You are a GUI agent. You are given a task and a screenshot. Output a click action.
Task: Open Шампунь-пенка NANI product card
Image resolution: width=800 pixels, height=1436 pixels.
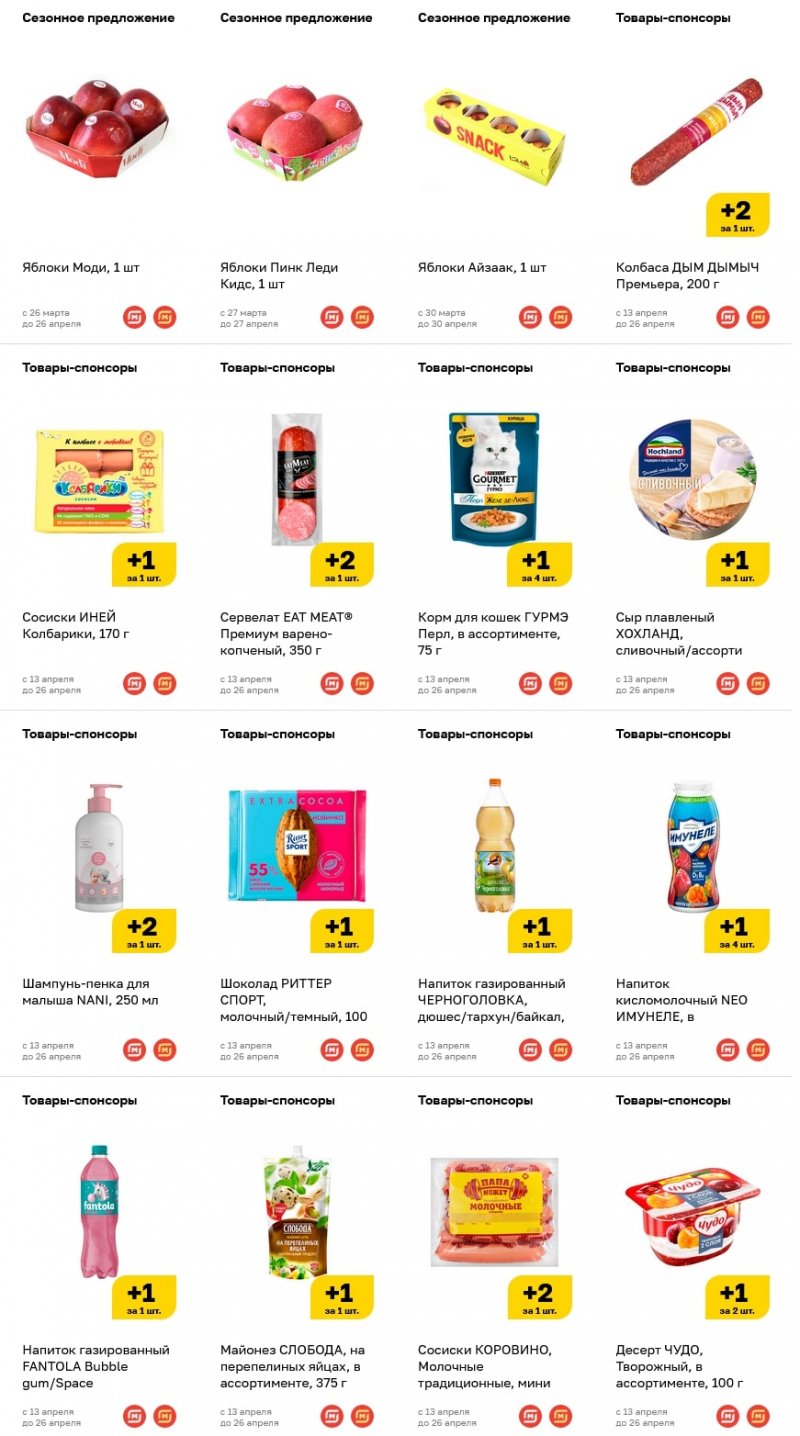97,850
